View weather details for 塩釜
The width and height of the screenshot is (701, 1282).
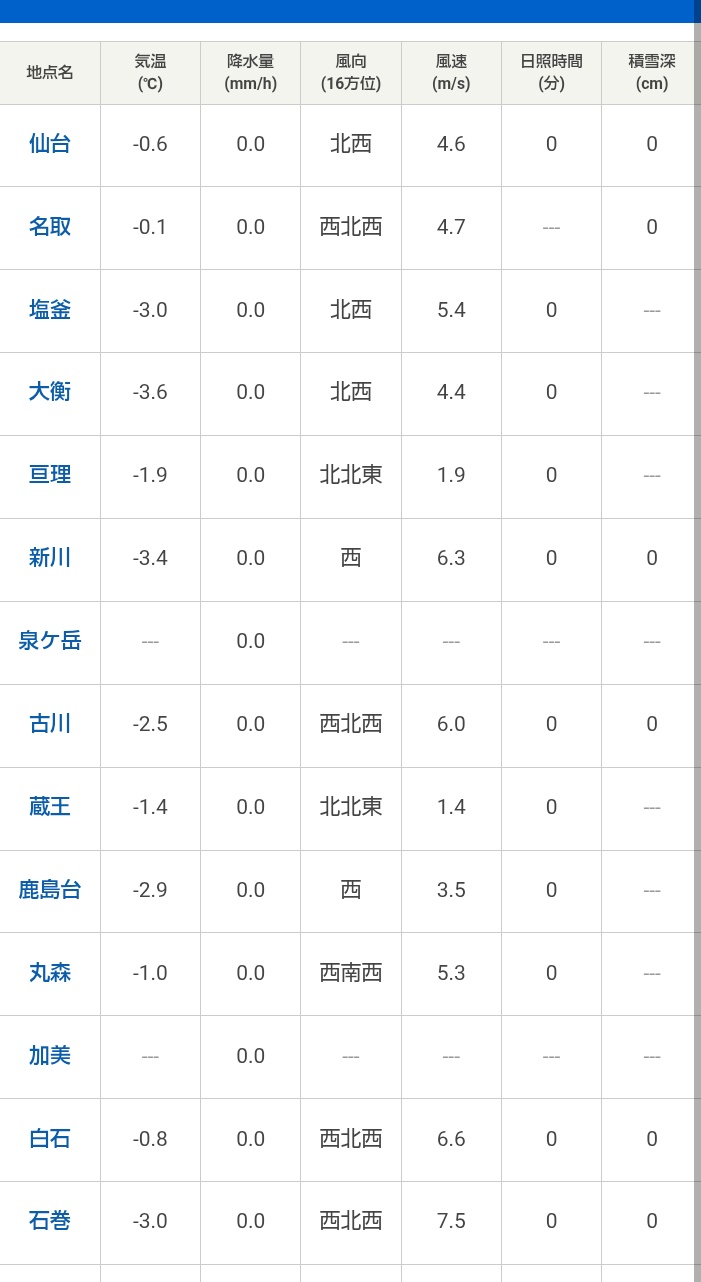50,310
